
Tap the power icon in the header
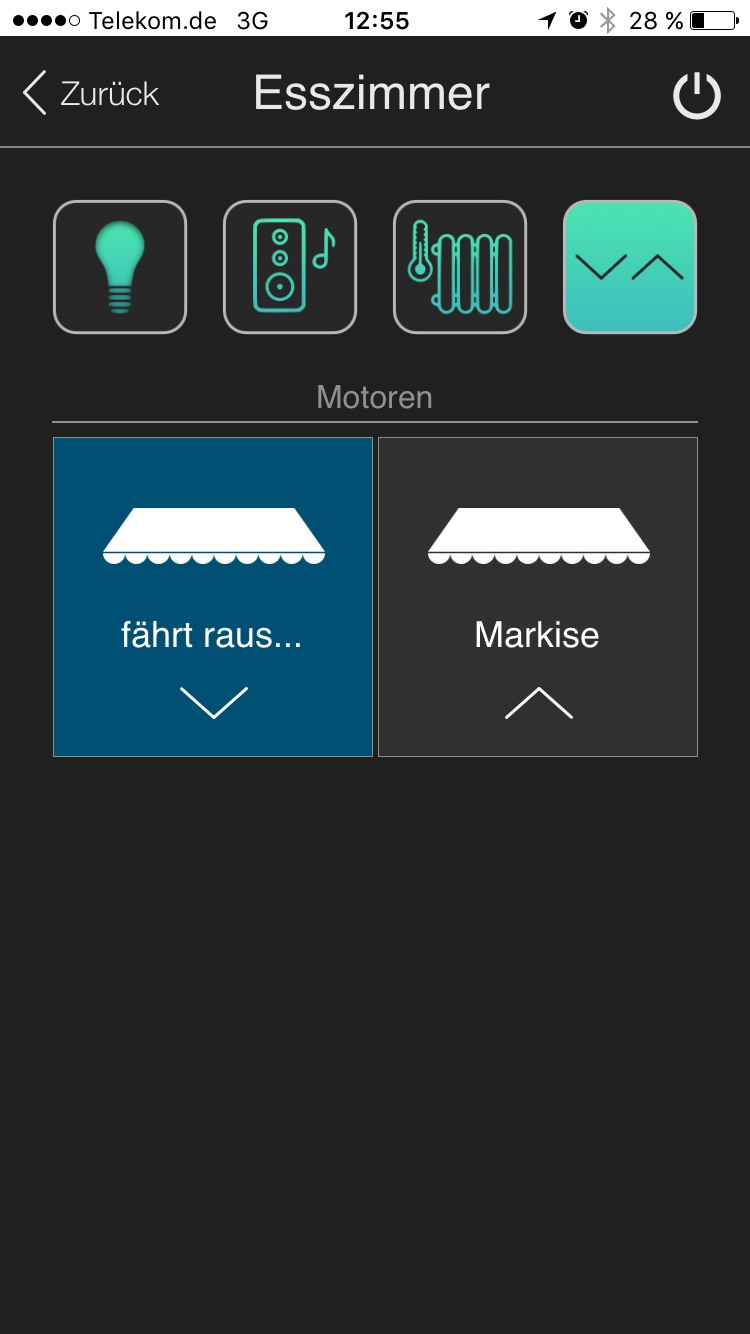click(696, 96)
